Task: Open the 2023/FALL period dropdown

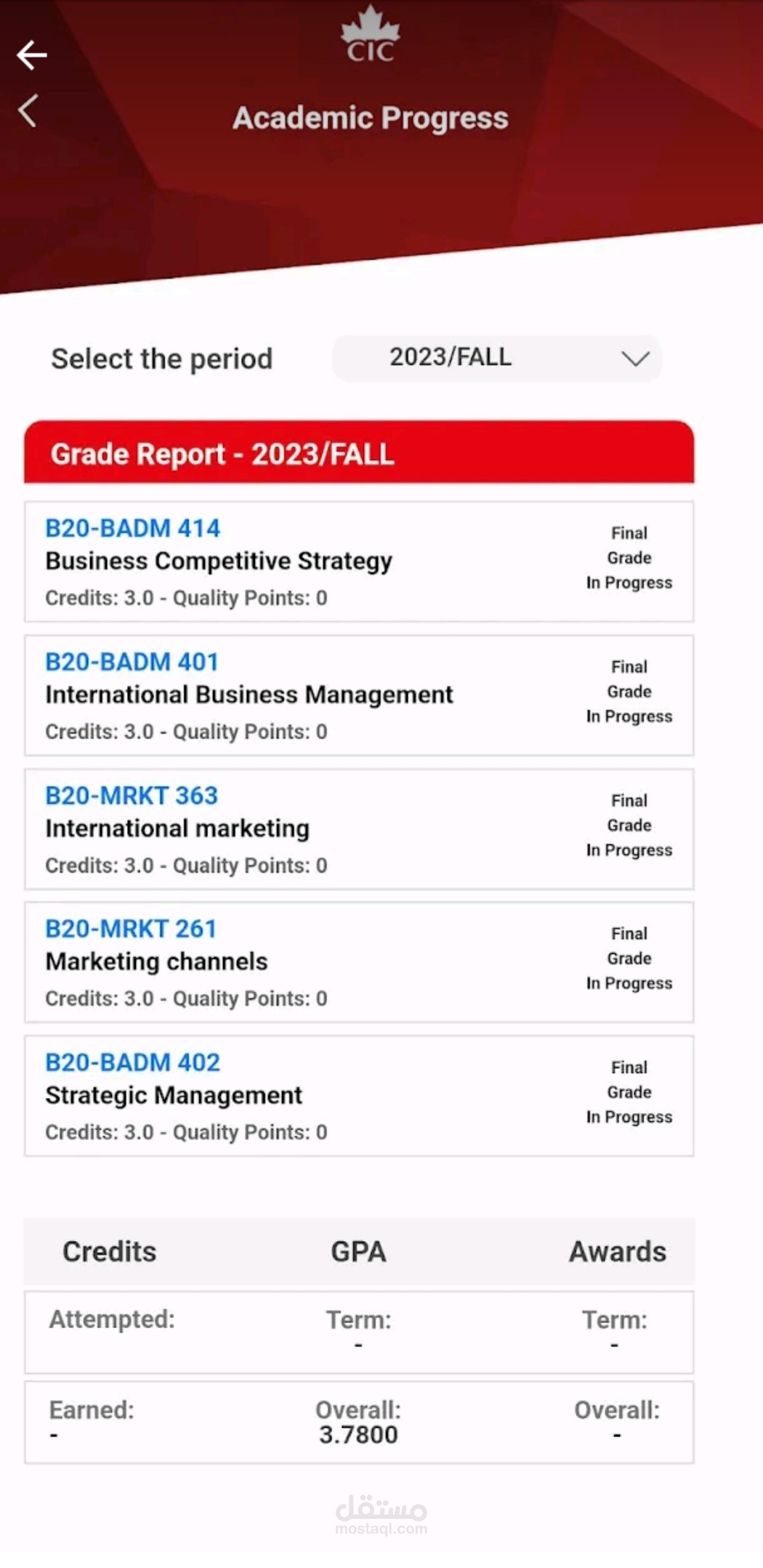Action: (x=497, y=358)
